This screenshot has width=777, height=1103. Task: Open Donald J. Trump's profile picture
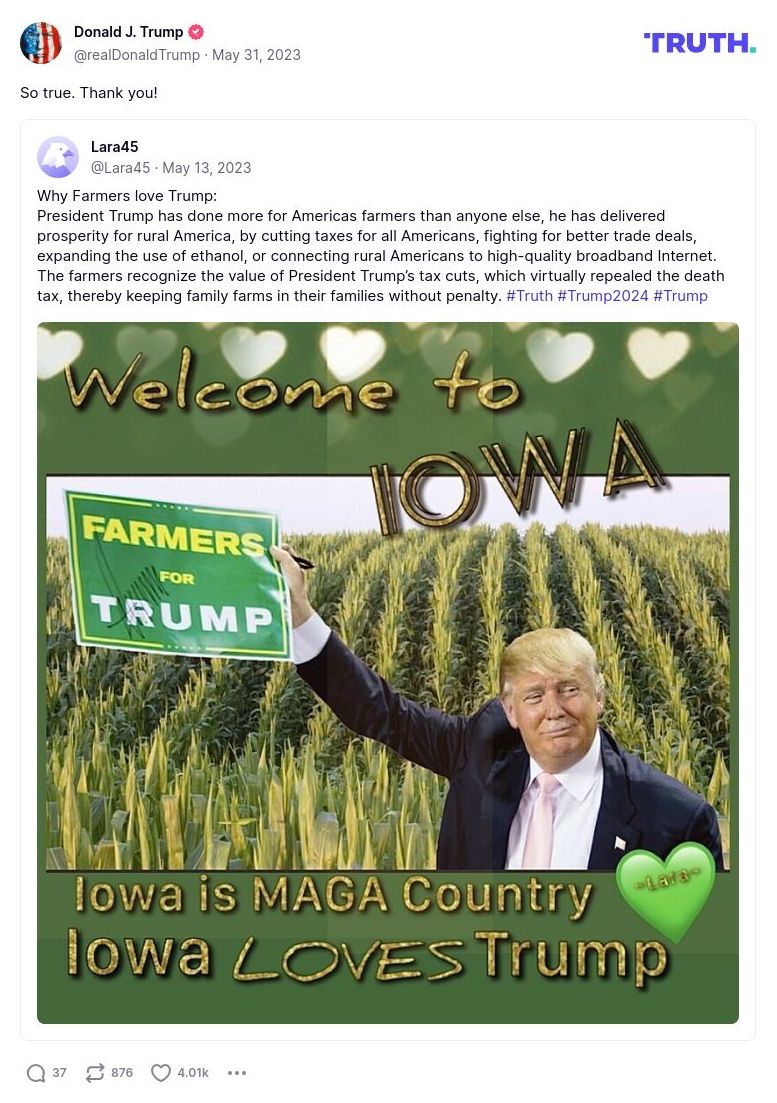(x=41, y=42)
